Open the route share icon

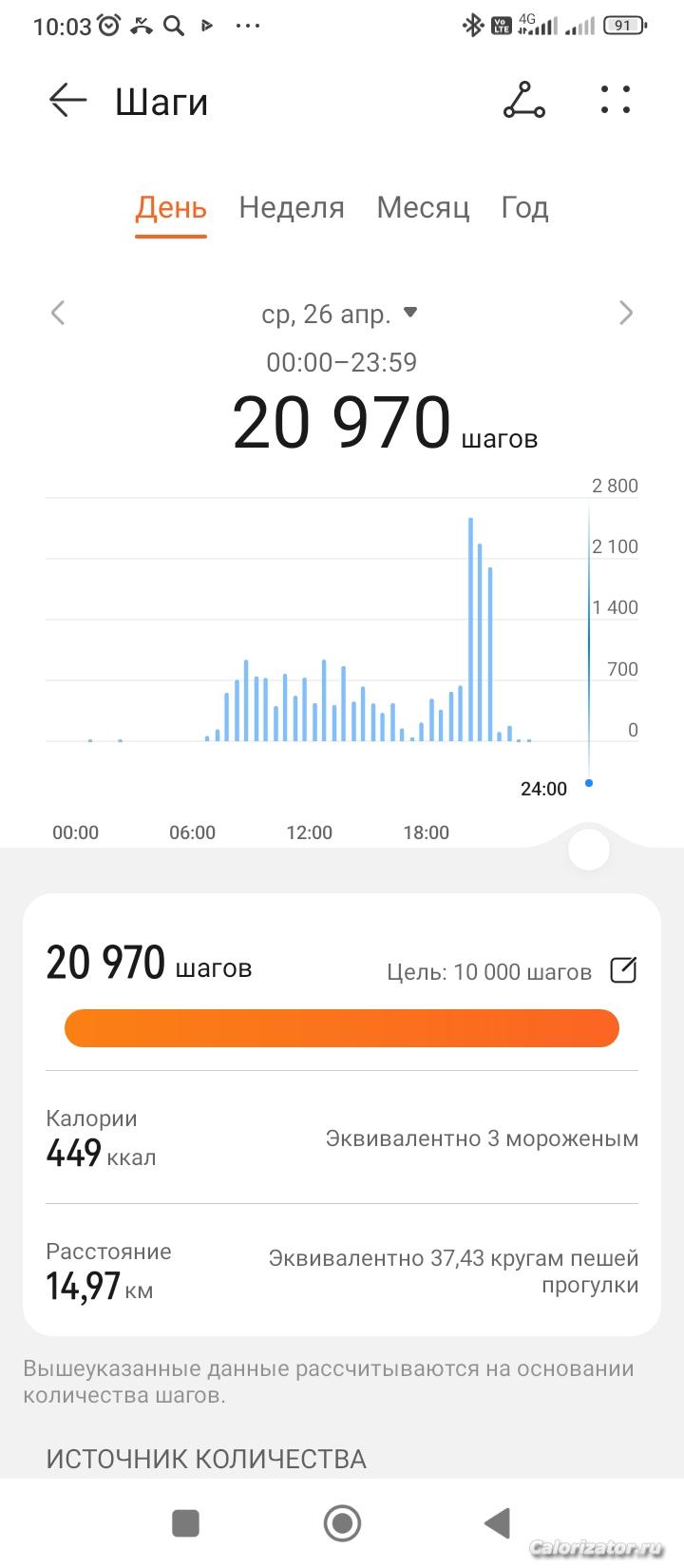523,100
